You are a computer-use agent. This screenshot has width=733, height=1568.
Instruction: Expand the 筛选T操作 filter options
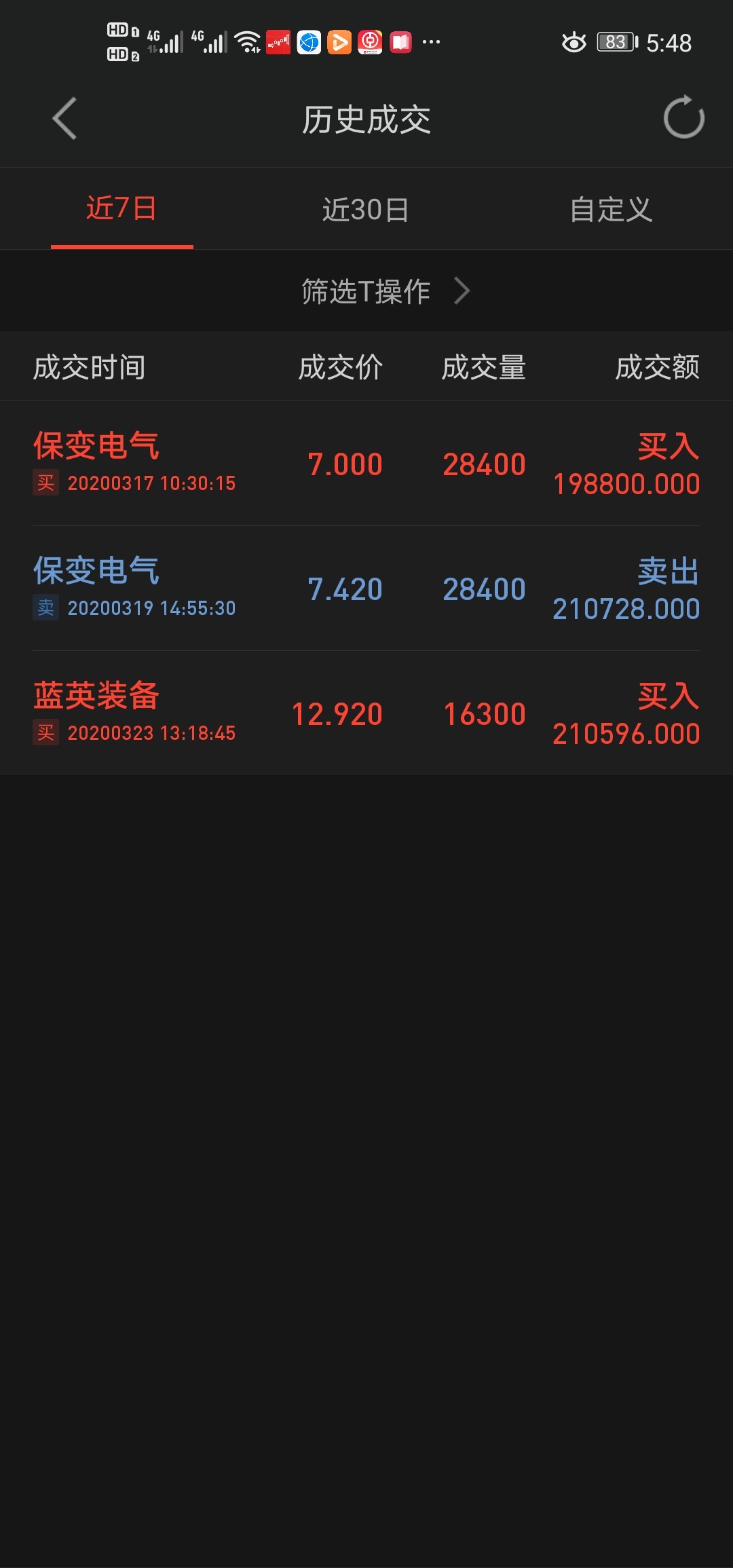point(366,291)
